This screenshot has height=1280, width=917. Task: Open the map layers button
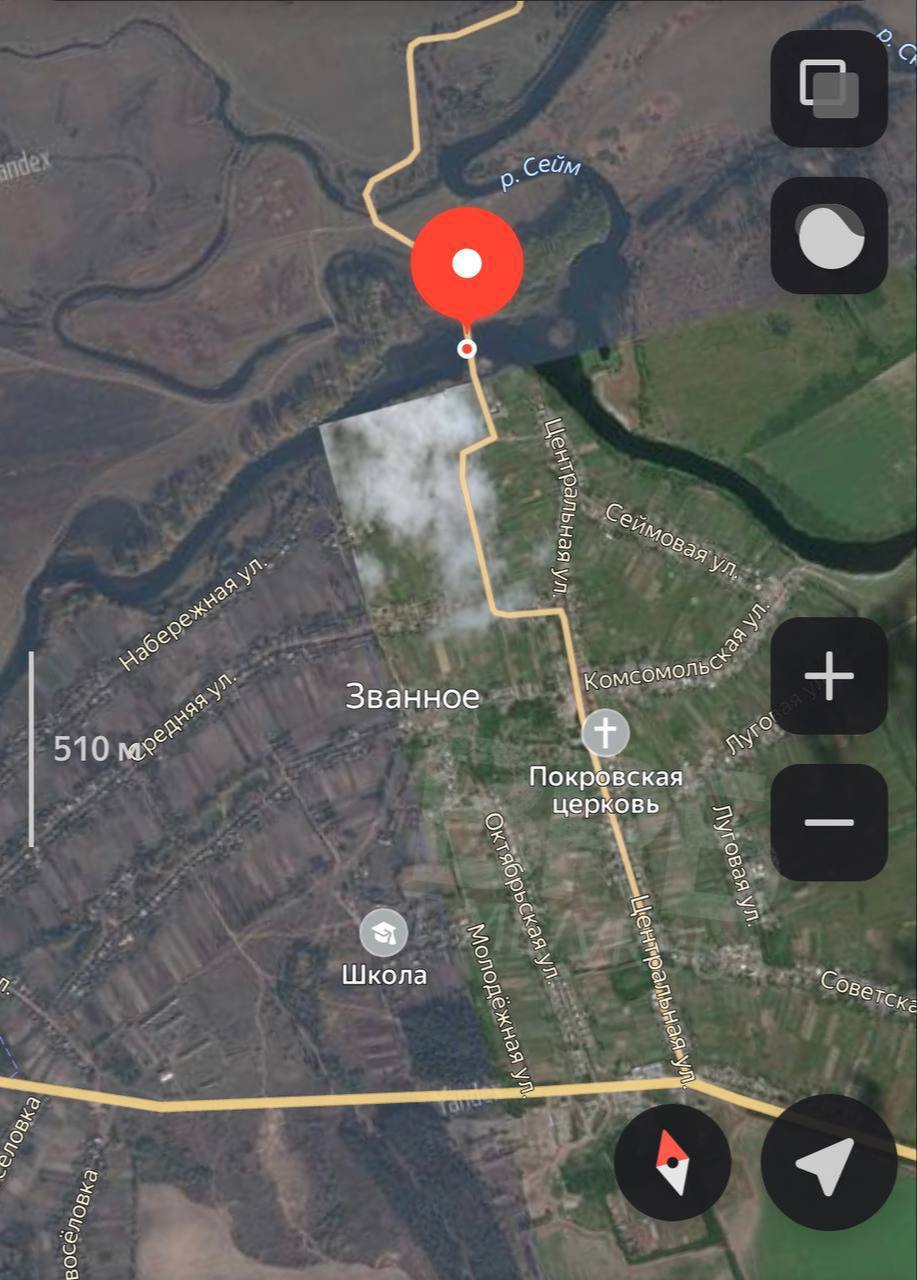coord(829,89)
